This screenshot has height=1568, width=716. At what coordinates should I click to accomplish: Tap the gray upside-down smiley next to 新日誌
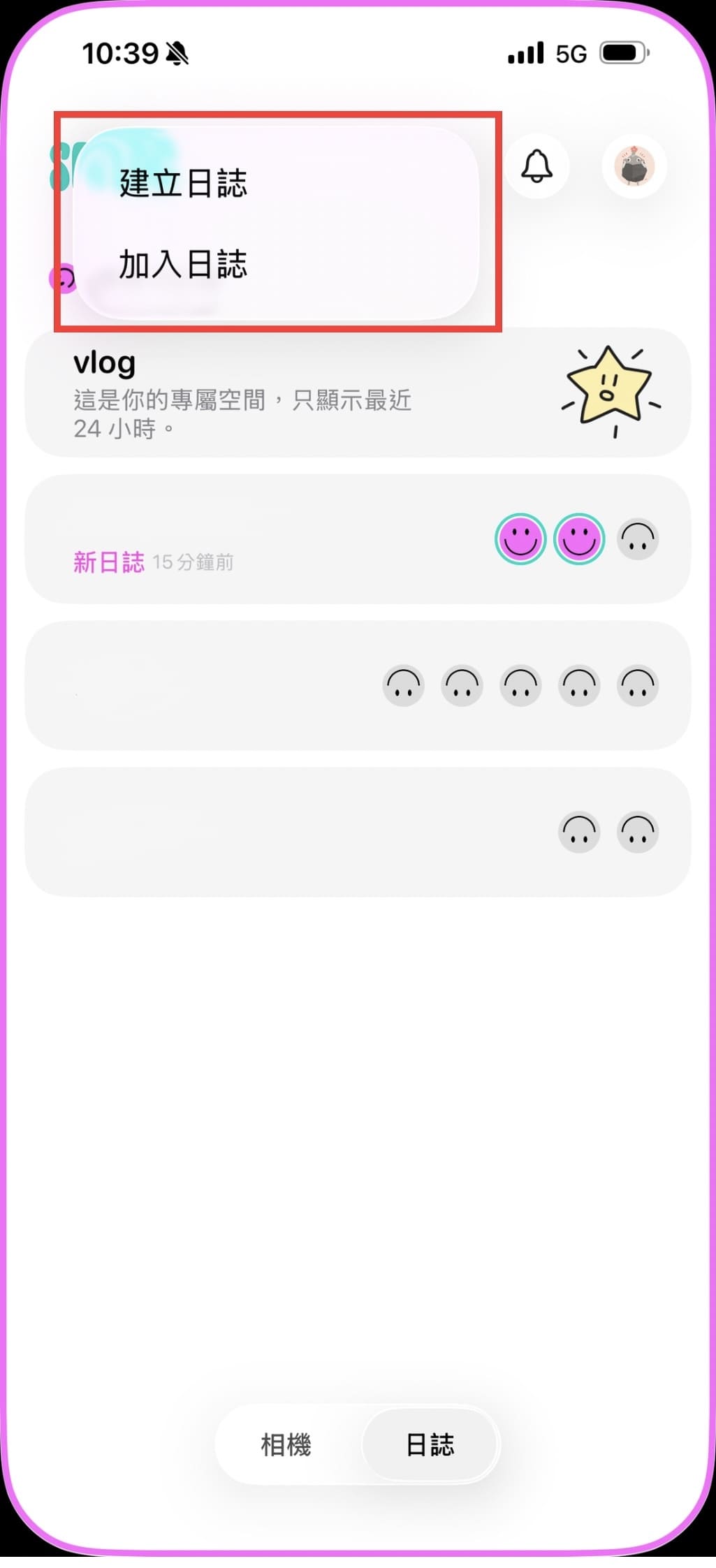636,539
